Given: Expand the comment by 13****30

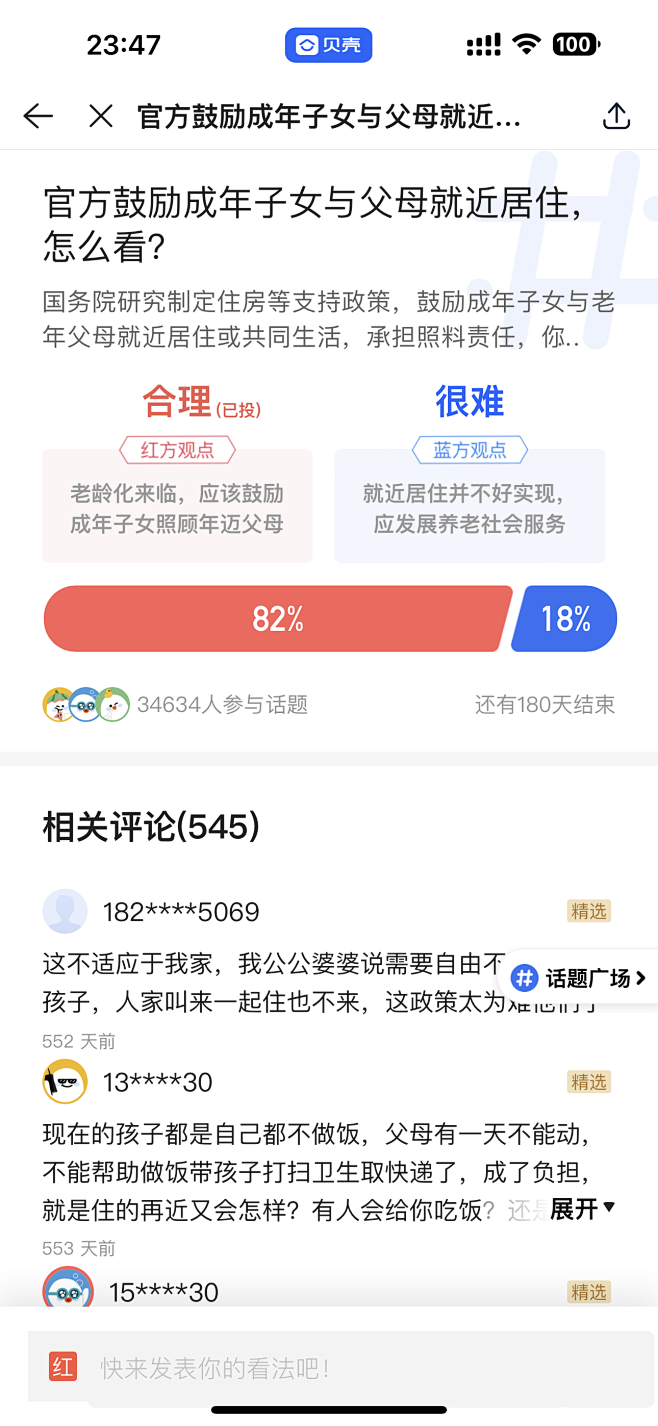Looking at the screenshot, I should tap(582, 1209).
